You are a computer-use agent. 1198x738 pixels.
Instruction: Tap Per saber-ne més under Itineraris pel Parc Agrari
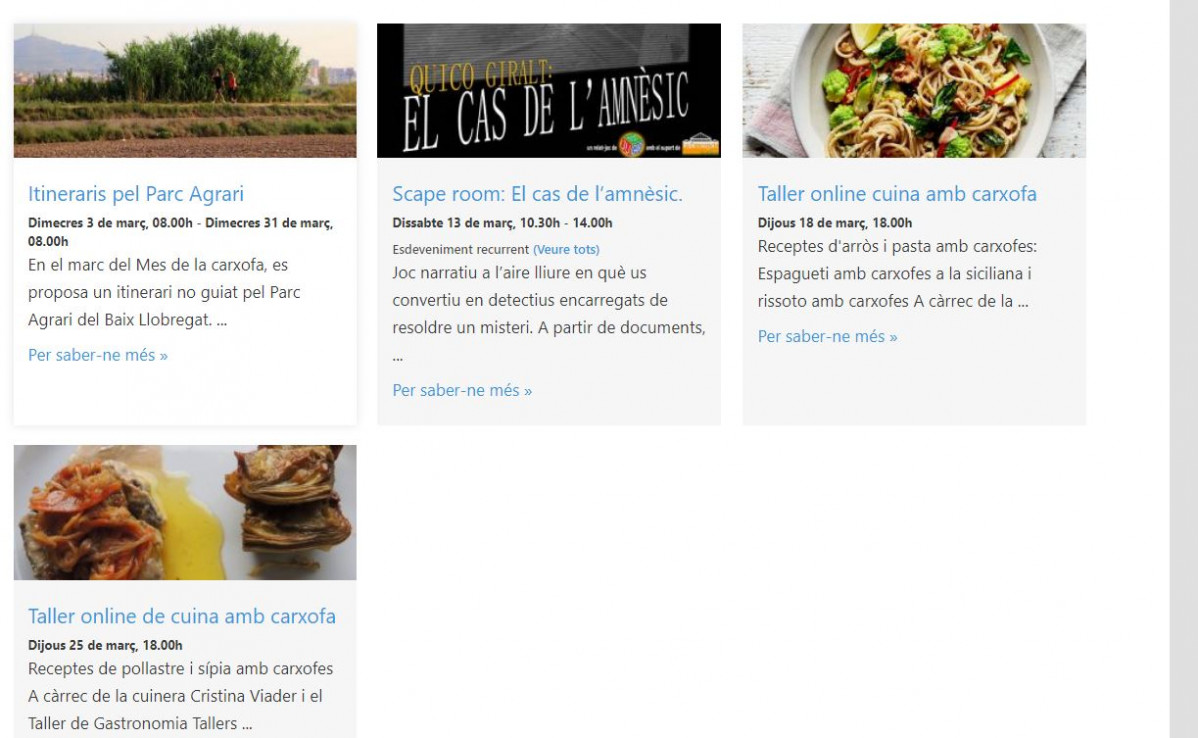point(98,355)
